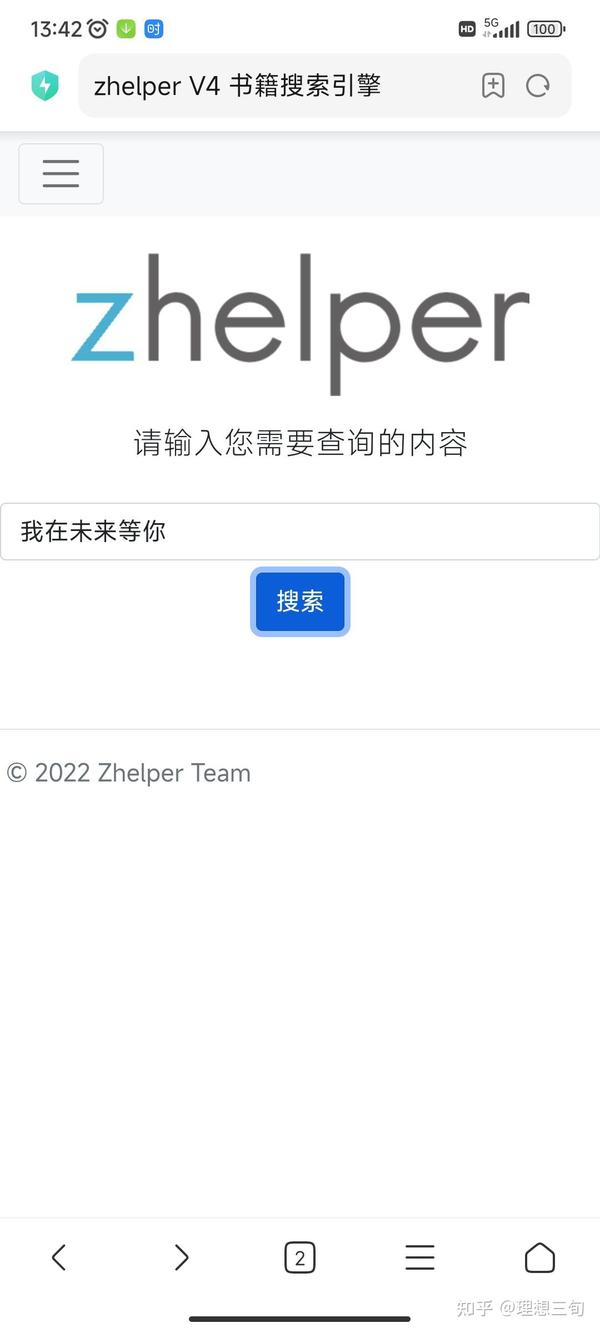Tap the browser address bar
Image resolution: width=600 pixels, height=1333 pixels.
[270, 86]
